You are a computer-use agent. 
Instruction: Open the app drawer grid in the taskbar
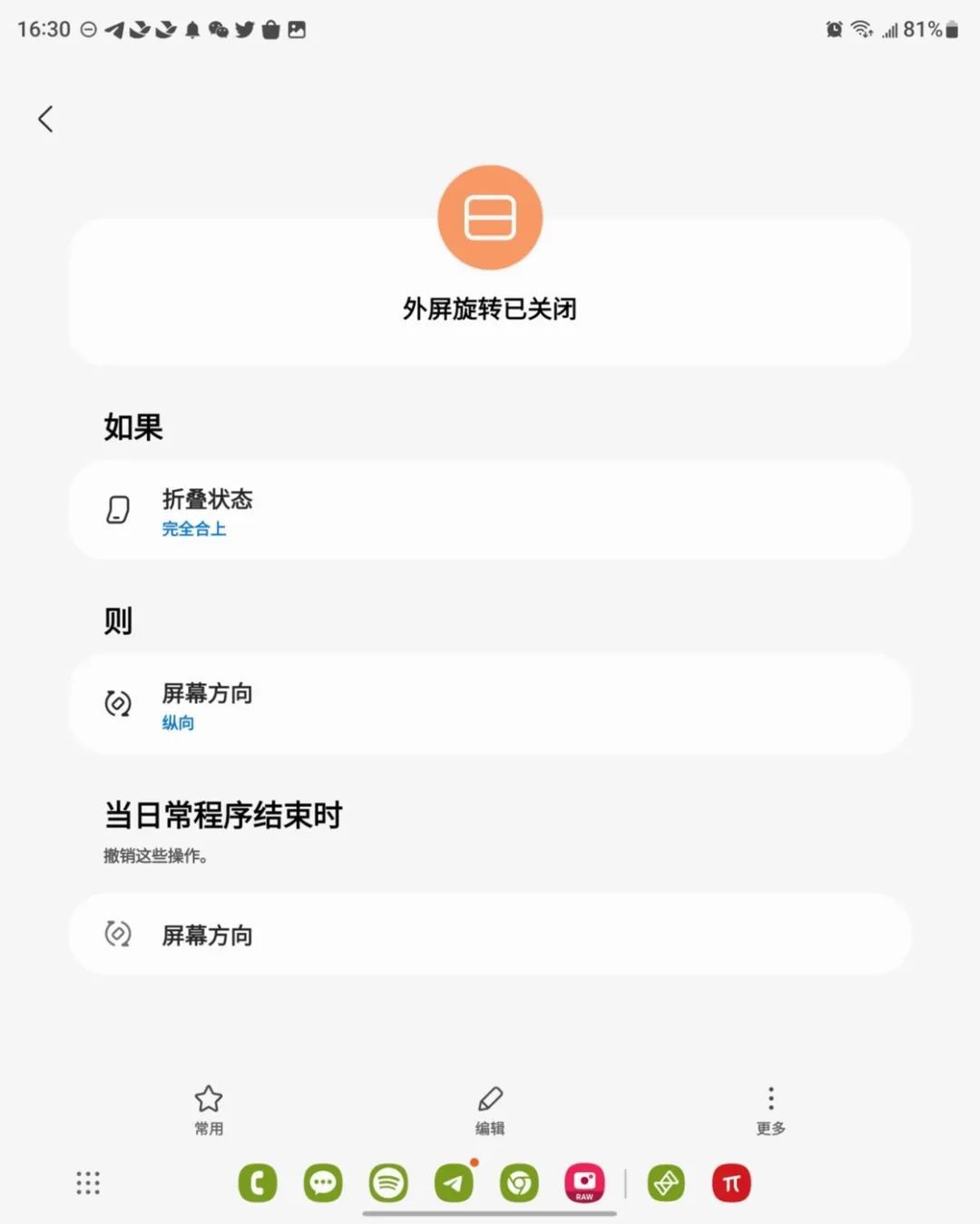(88, 1183)
